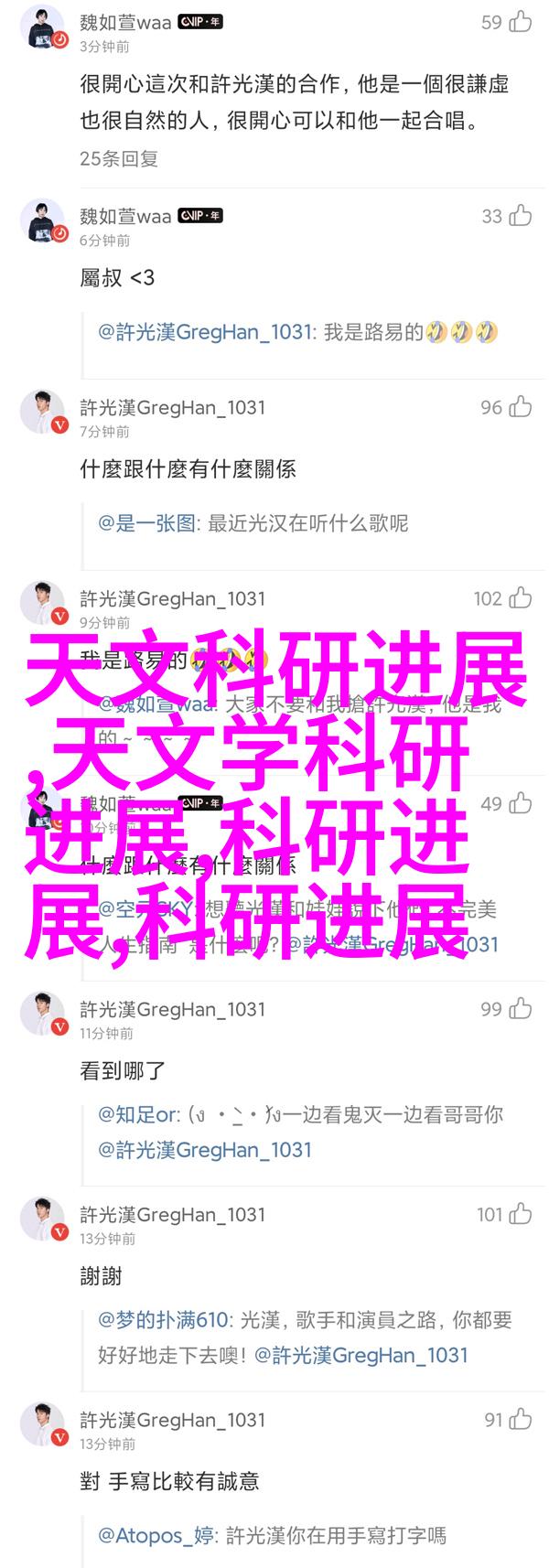Like 魏如萱waa's comment 屬叔 <3
This screenshot has height=1568, width=549.
click(520, 216)
